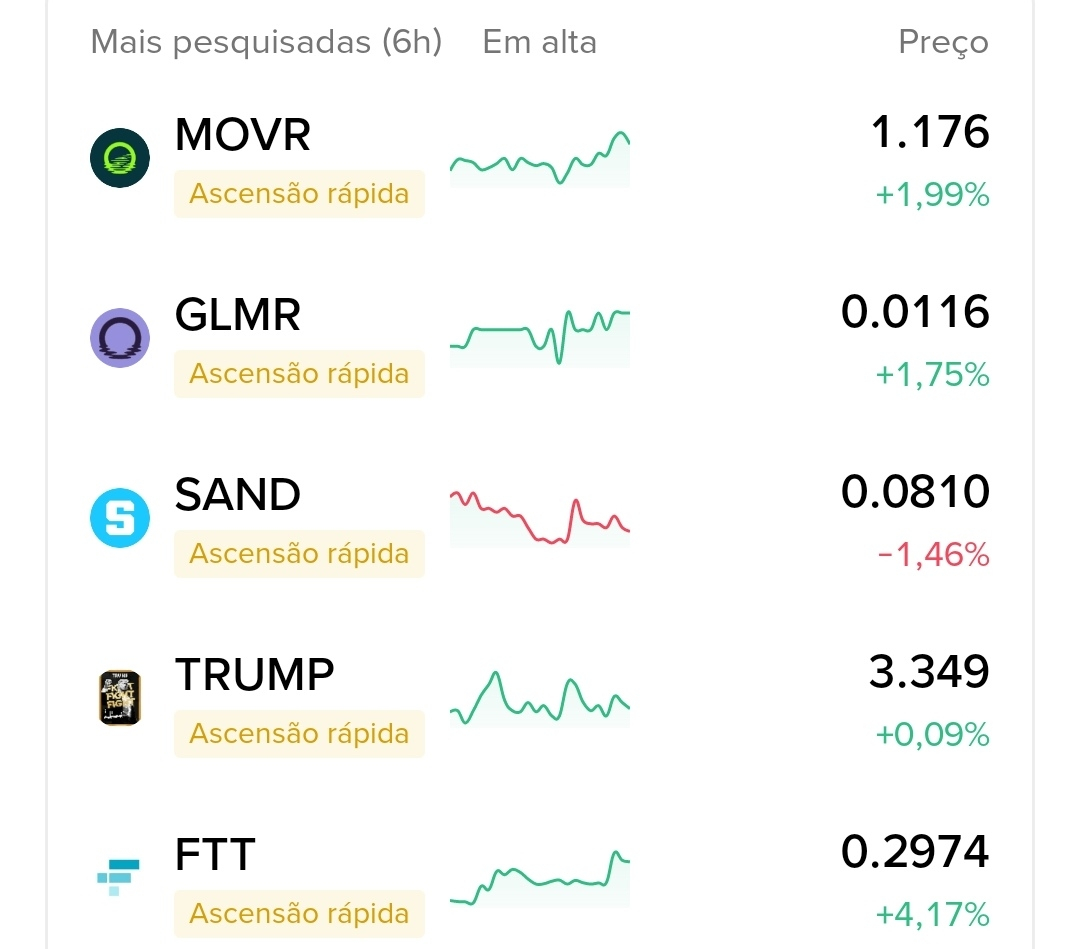This screenshot has width=1080, height=949.
Task: Switch to Mais pesquisadas (6h) tab
Action: (266, 43)
